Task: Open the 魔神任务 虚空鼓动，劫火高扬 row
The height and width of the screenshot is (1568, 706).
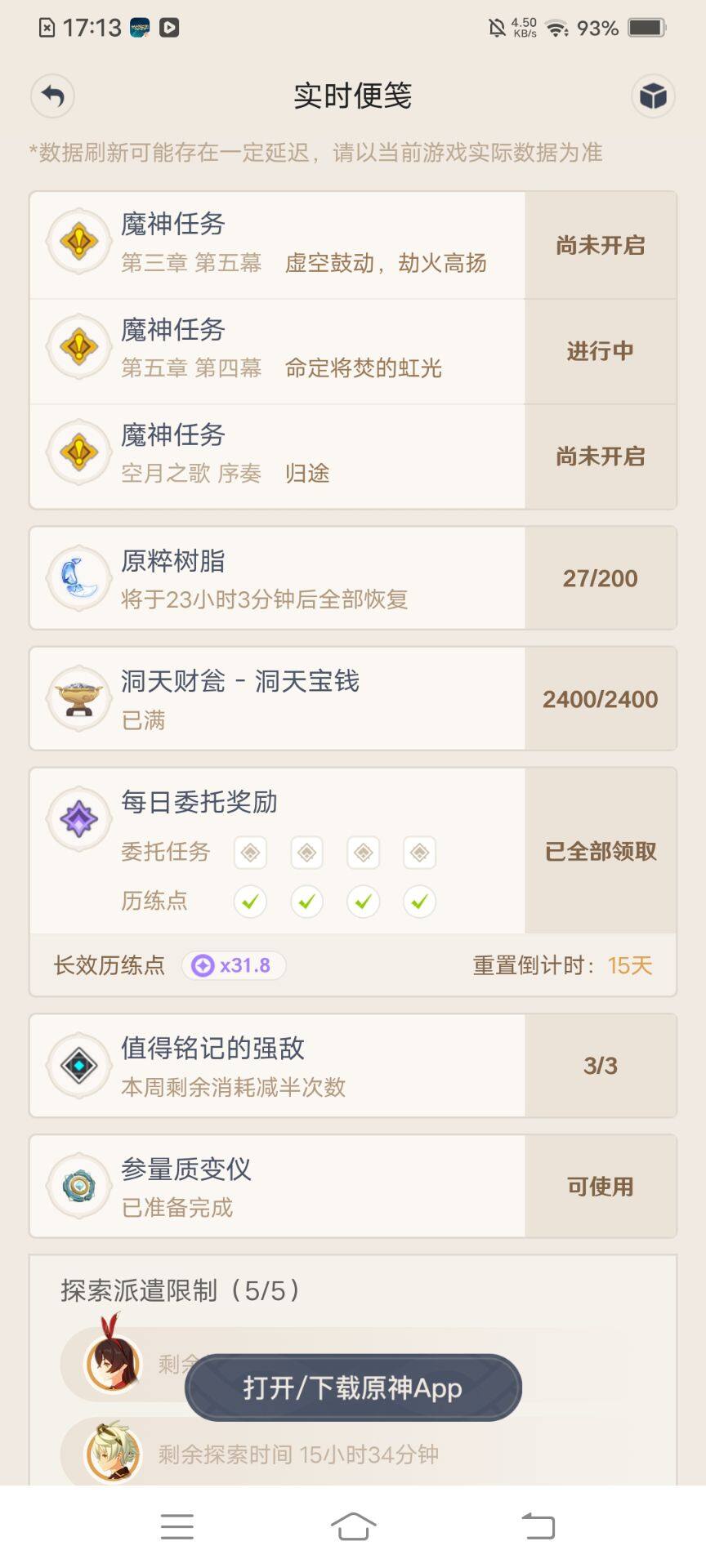Action: 353,245
